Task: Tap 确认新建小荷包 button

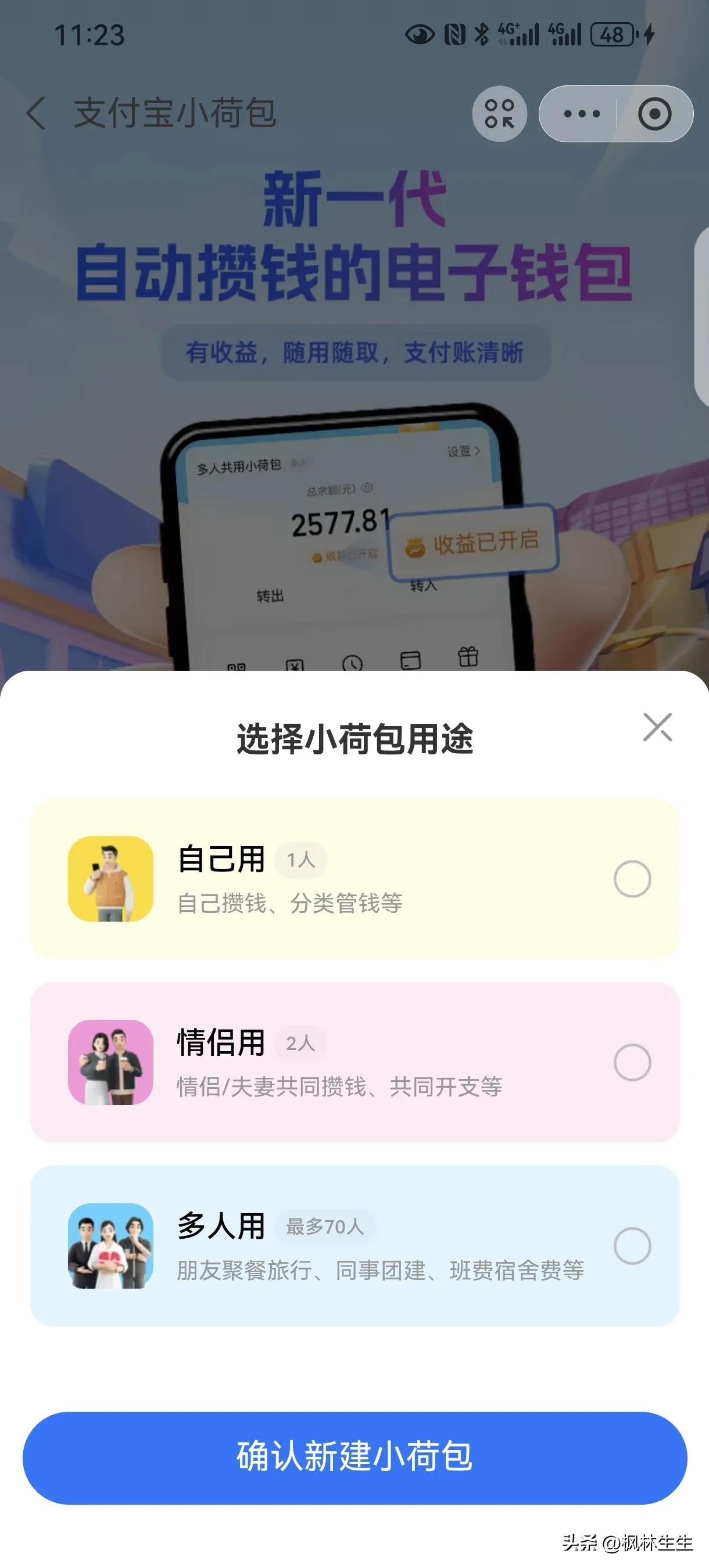Action: tap(354, 1458)
